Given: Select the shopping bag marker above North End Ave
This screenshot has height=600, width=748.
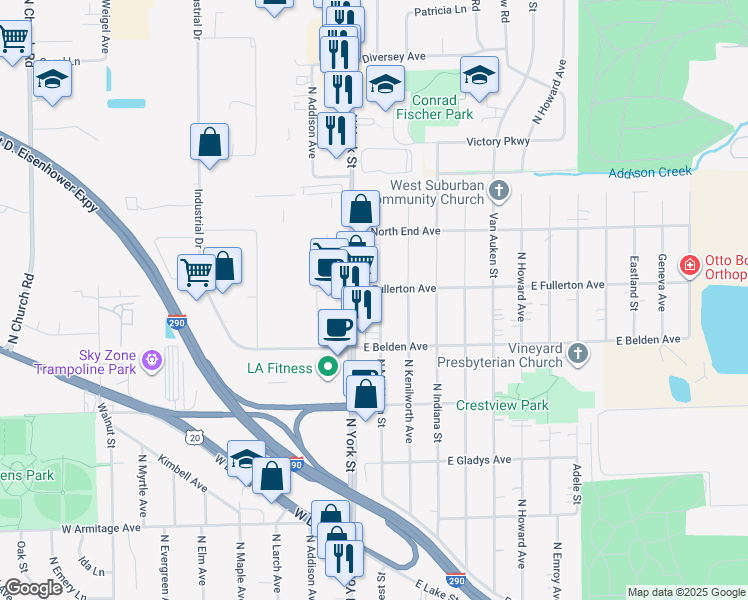Looking at the screenshot, I should (360, 211).
